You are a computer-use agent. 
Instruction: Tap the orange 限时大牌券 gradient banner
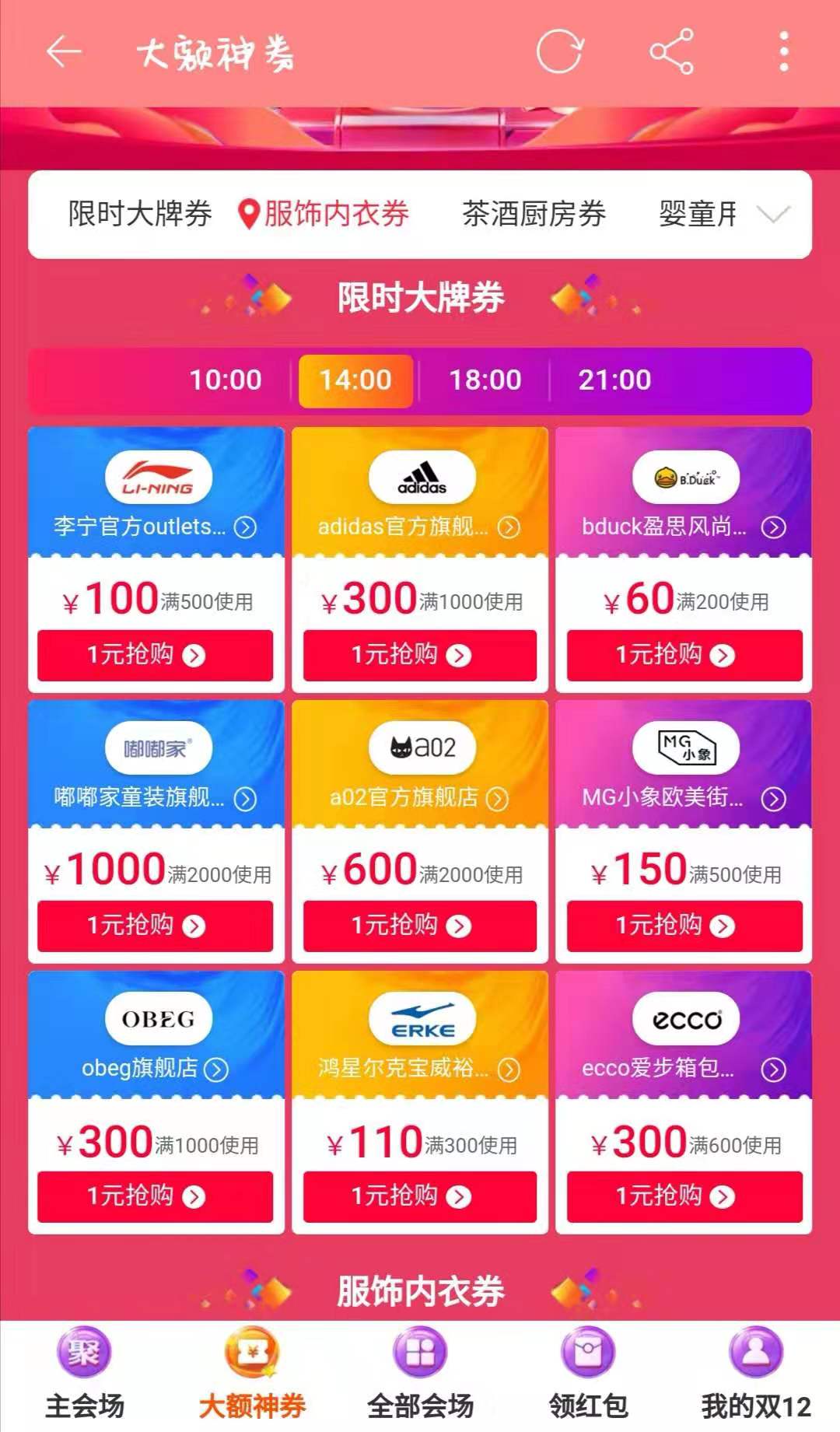coord(420,296)
